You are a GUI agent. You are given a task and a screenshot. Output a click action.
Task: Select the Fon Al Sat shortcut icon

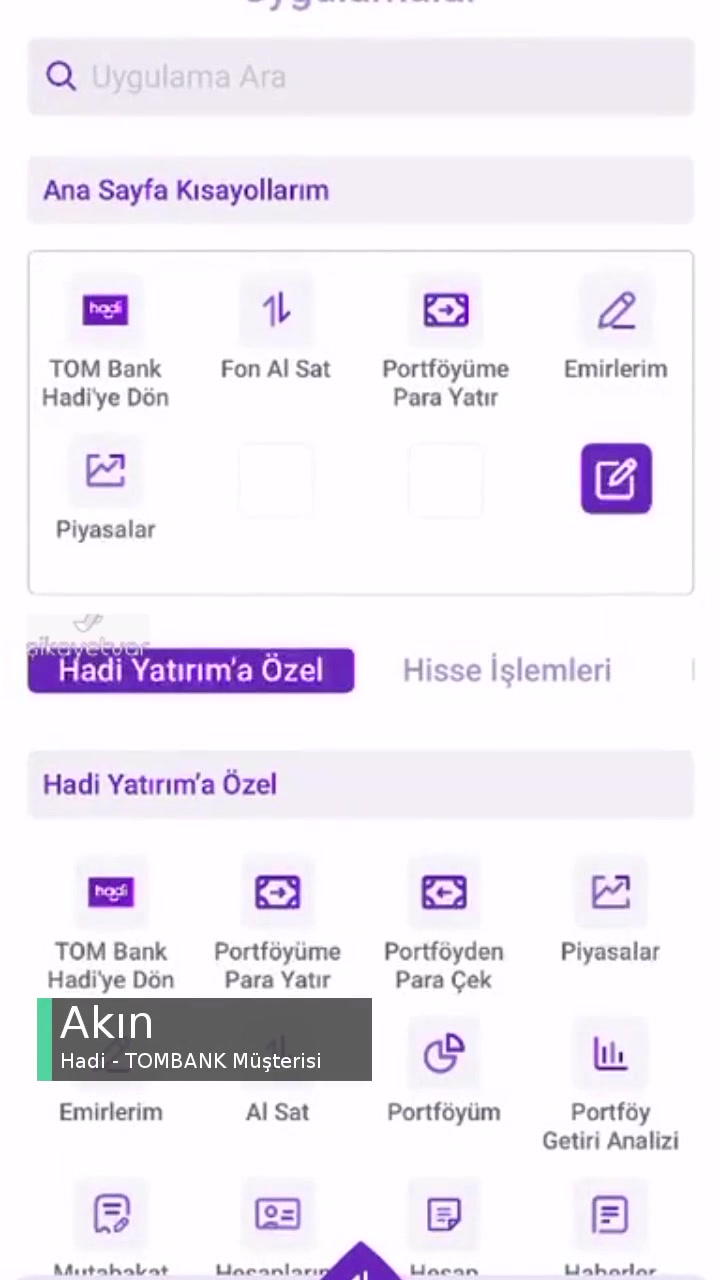pos(275,310)
